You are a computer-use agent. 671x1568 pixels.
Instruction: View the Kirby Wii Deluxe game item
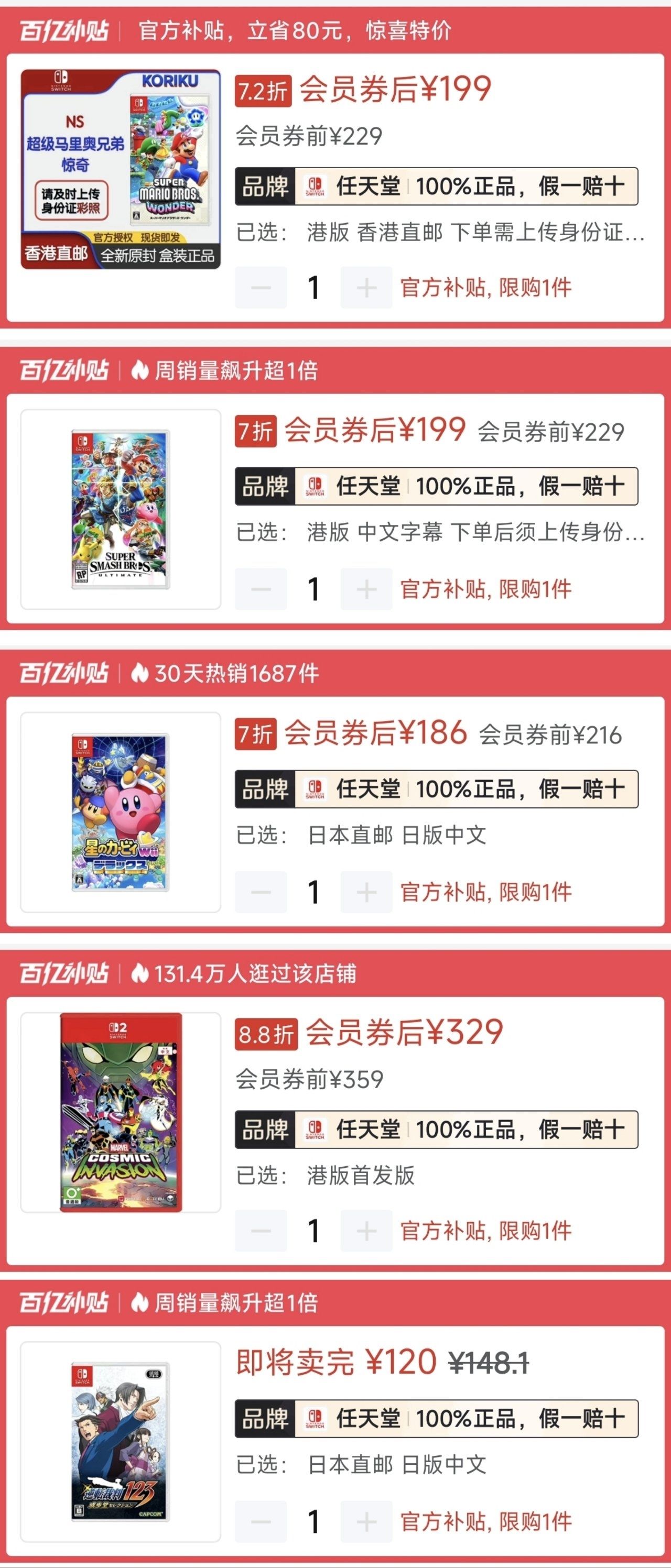[121, 812]
